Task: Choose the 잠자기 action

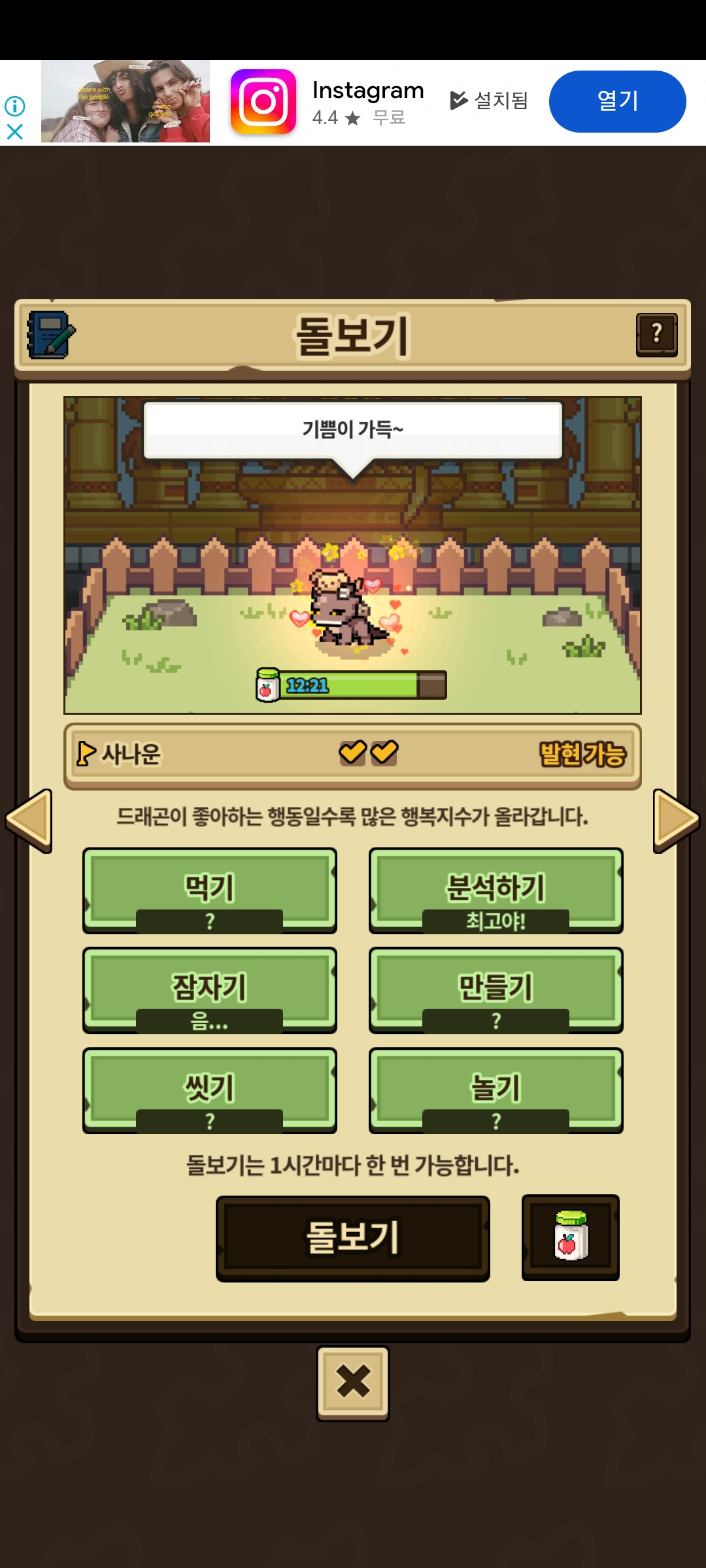Action: point(210,990)
